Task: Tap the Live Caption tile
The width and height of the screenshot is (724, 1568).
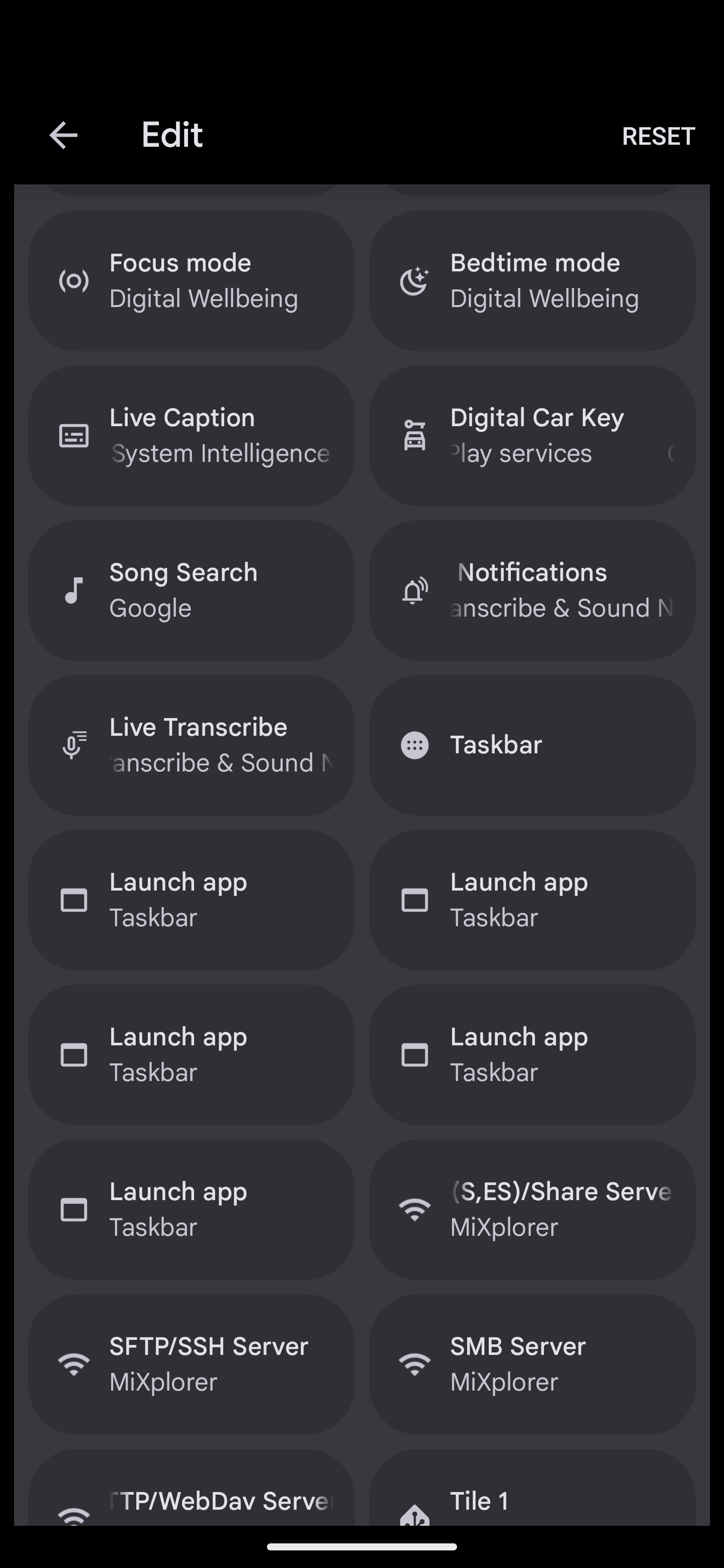Action: (x=191, y=435)
